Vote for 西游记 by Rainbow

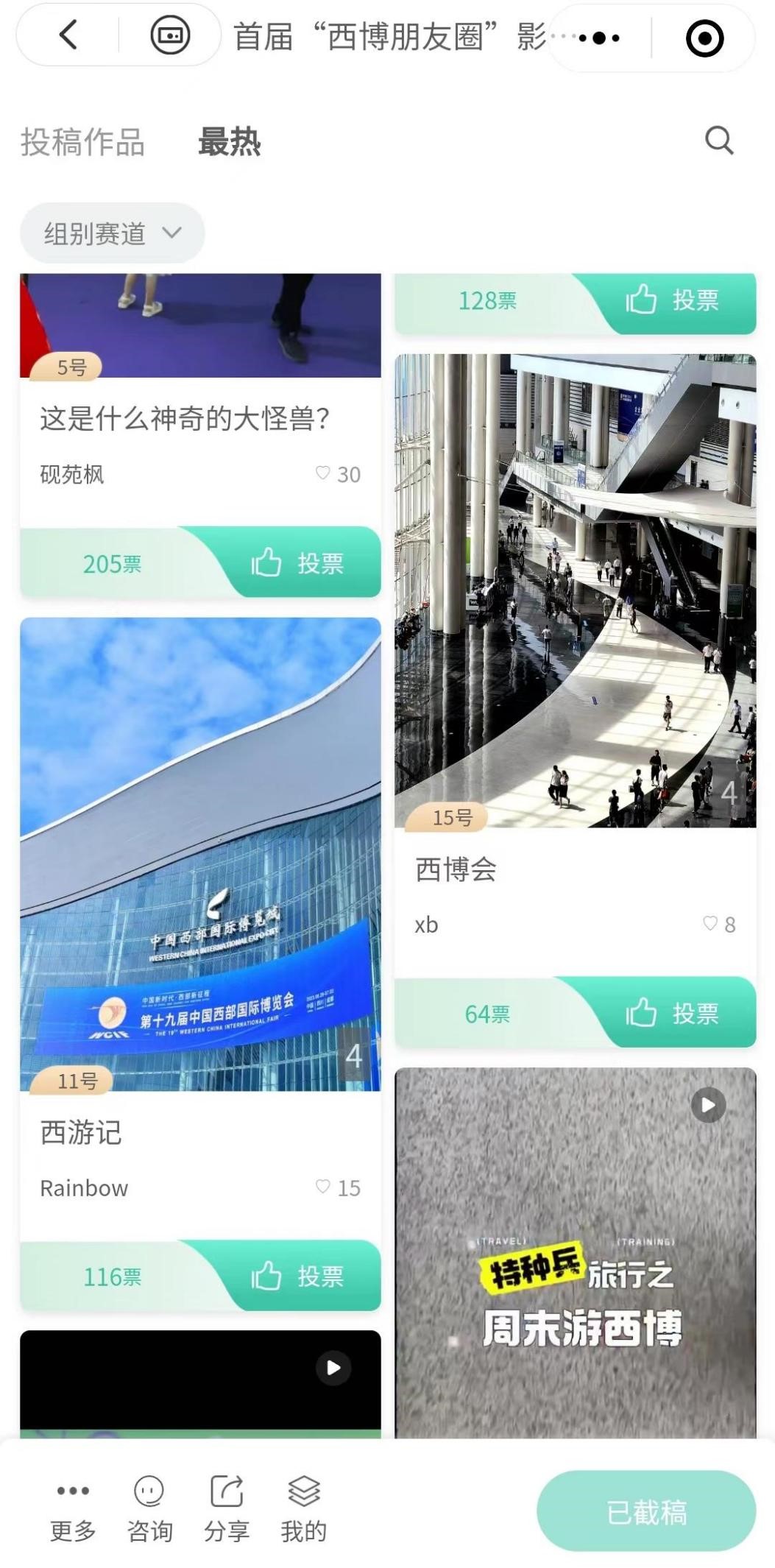(298, 1276)
